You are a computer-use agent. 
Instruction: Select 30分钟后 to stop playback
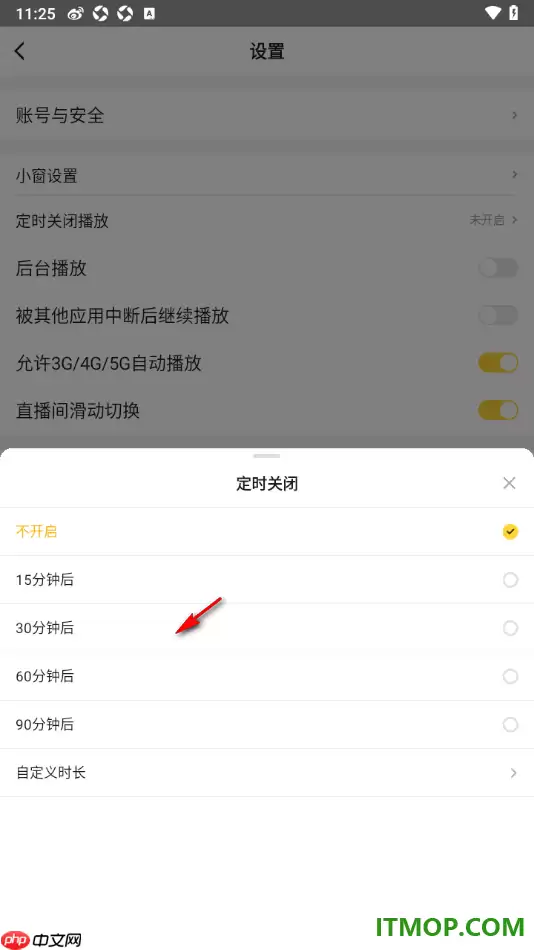click(267, 628)
